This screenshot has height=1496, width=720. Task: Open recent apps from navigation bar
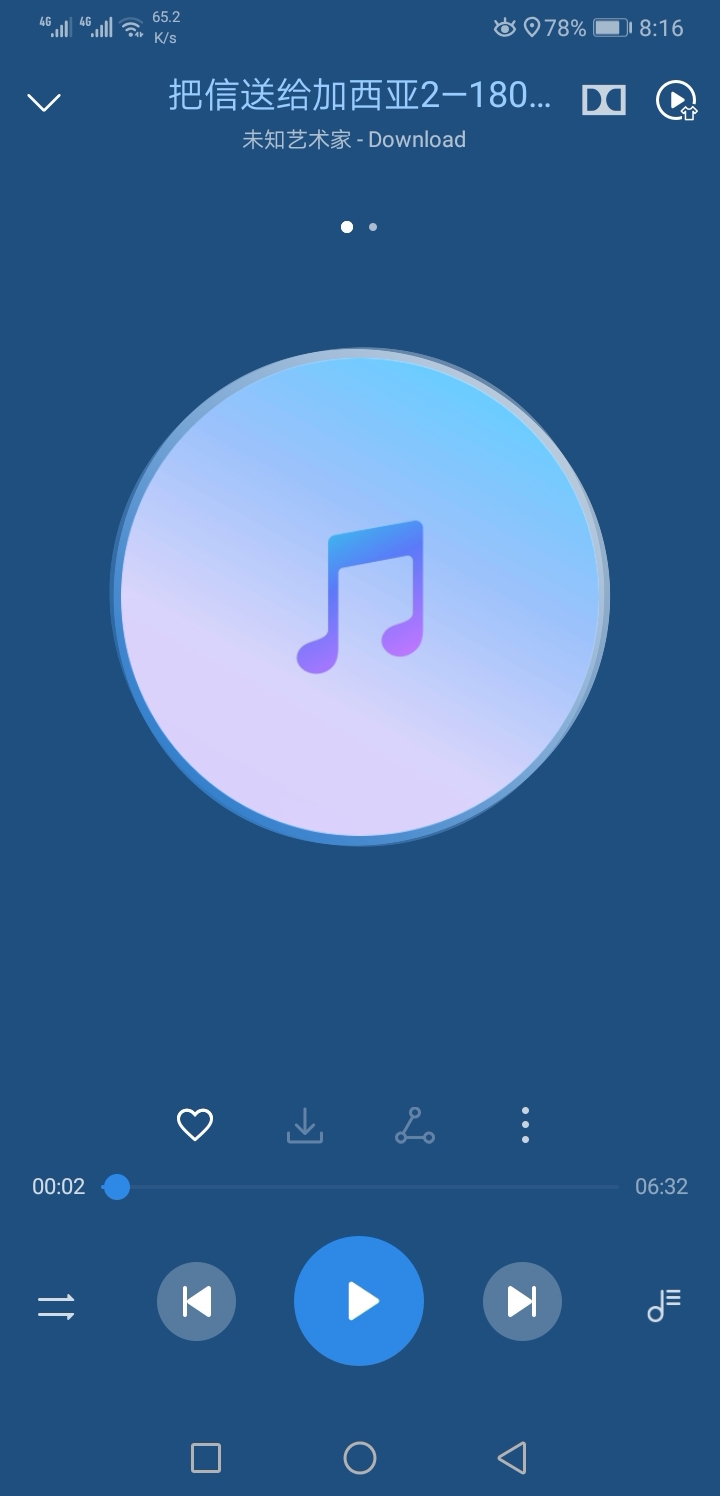(206, 1458)
